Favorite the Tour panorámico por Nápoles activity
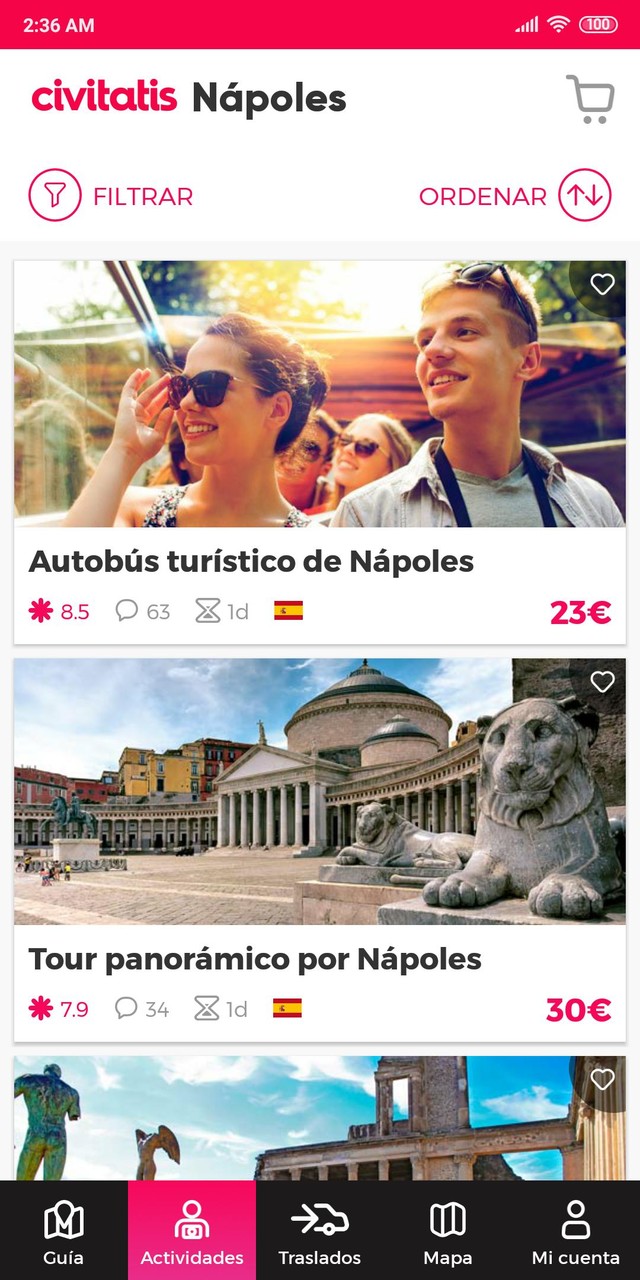640x1280 pixels. pos(602,682)
